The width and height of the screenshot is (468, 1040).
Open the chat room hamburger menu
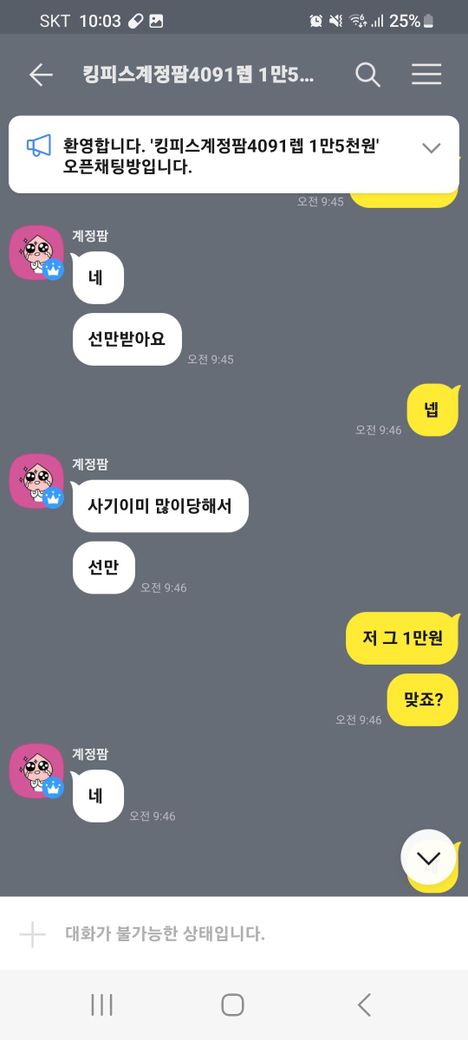tap(426, 74)
